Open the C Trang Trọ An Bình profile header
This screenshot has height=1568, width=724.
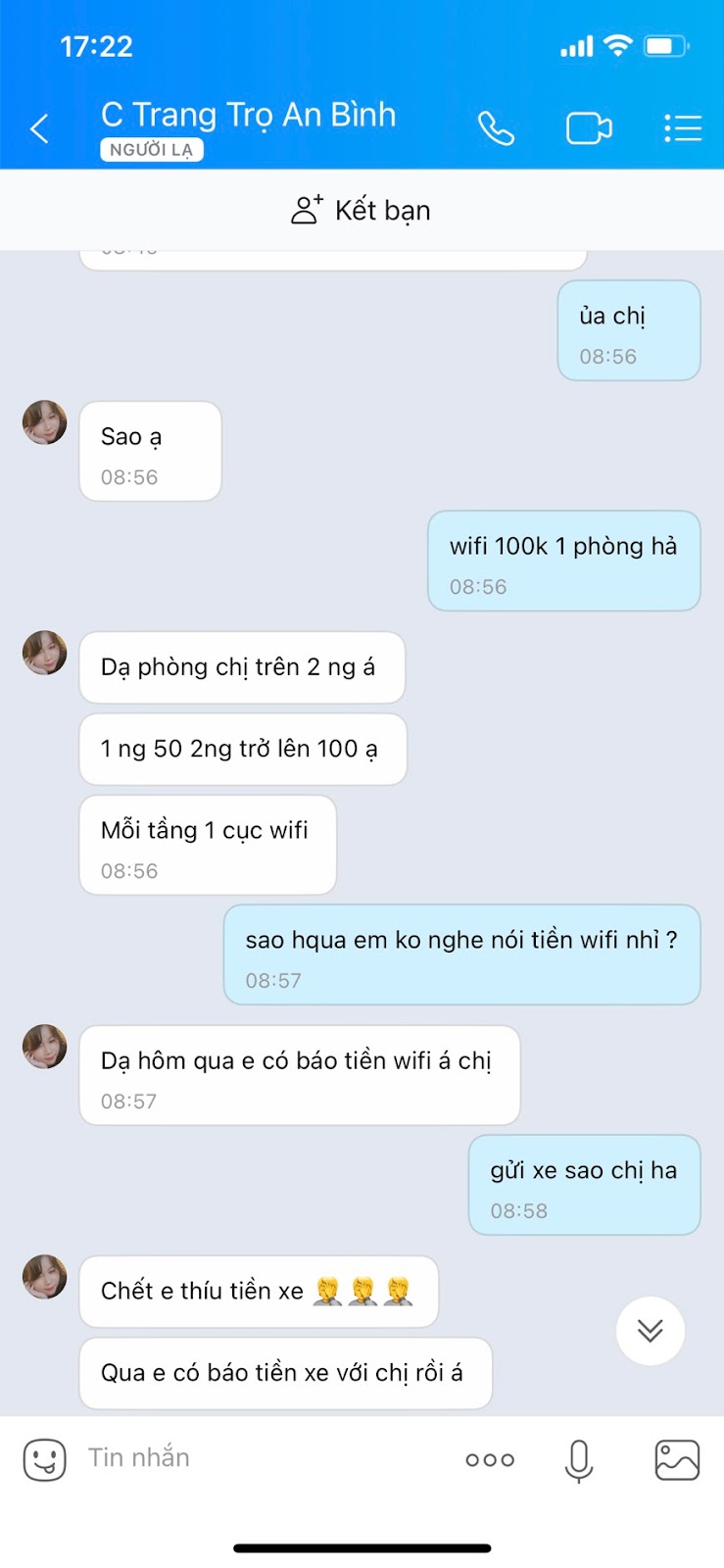pos(249,116)
